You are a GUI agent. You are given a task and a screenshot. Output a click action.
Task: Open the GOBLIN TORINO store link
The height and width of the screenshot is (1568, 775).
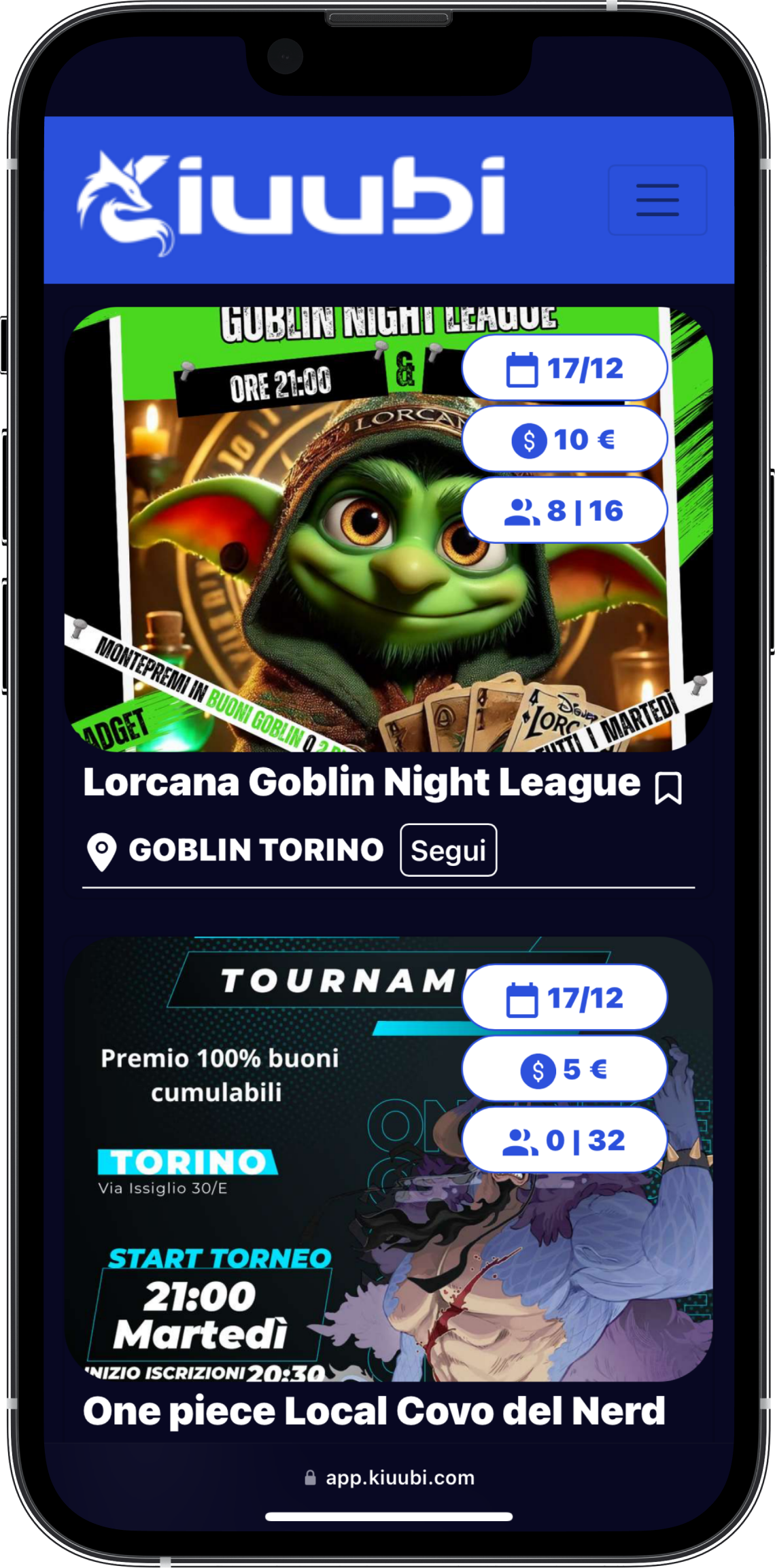point(256,850)
